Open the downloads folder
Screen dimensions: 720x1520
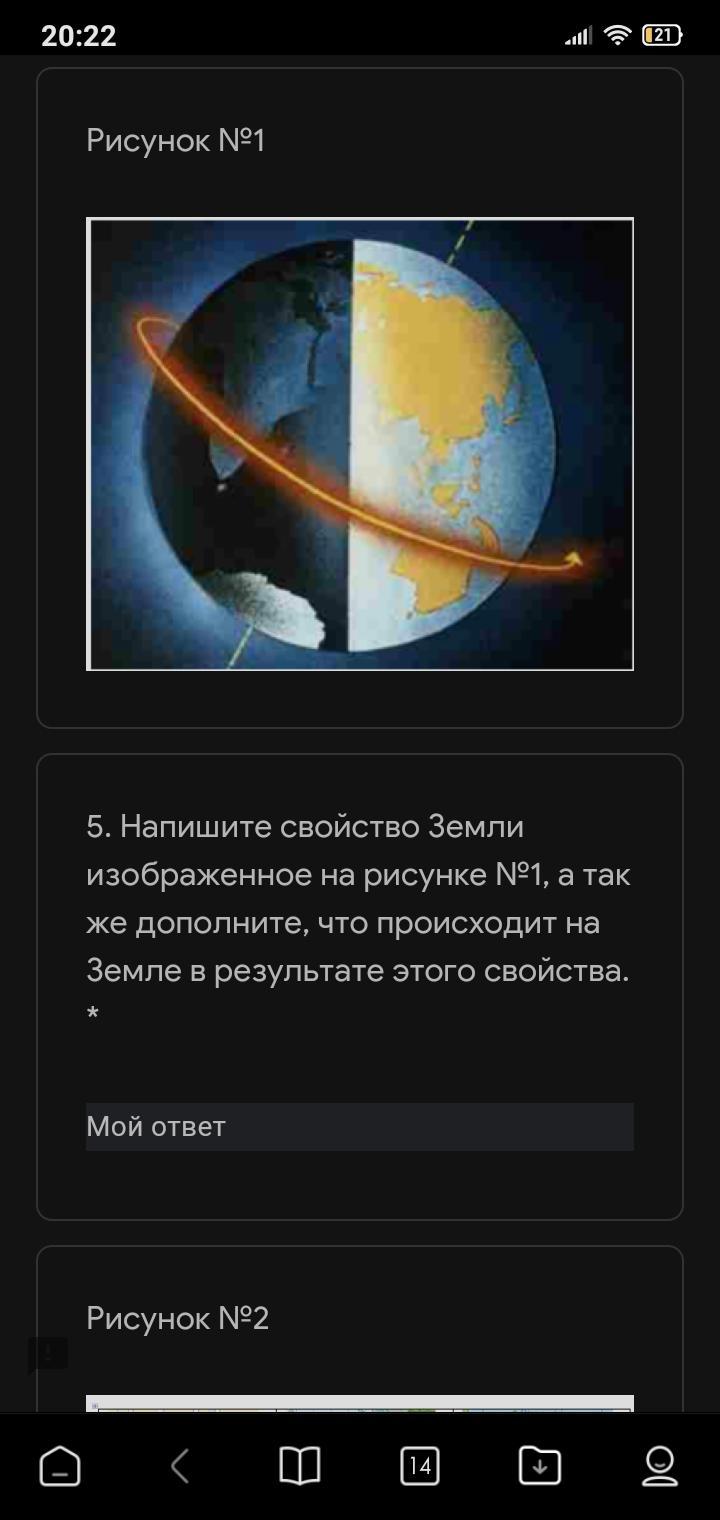pos(540,1467)
